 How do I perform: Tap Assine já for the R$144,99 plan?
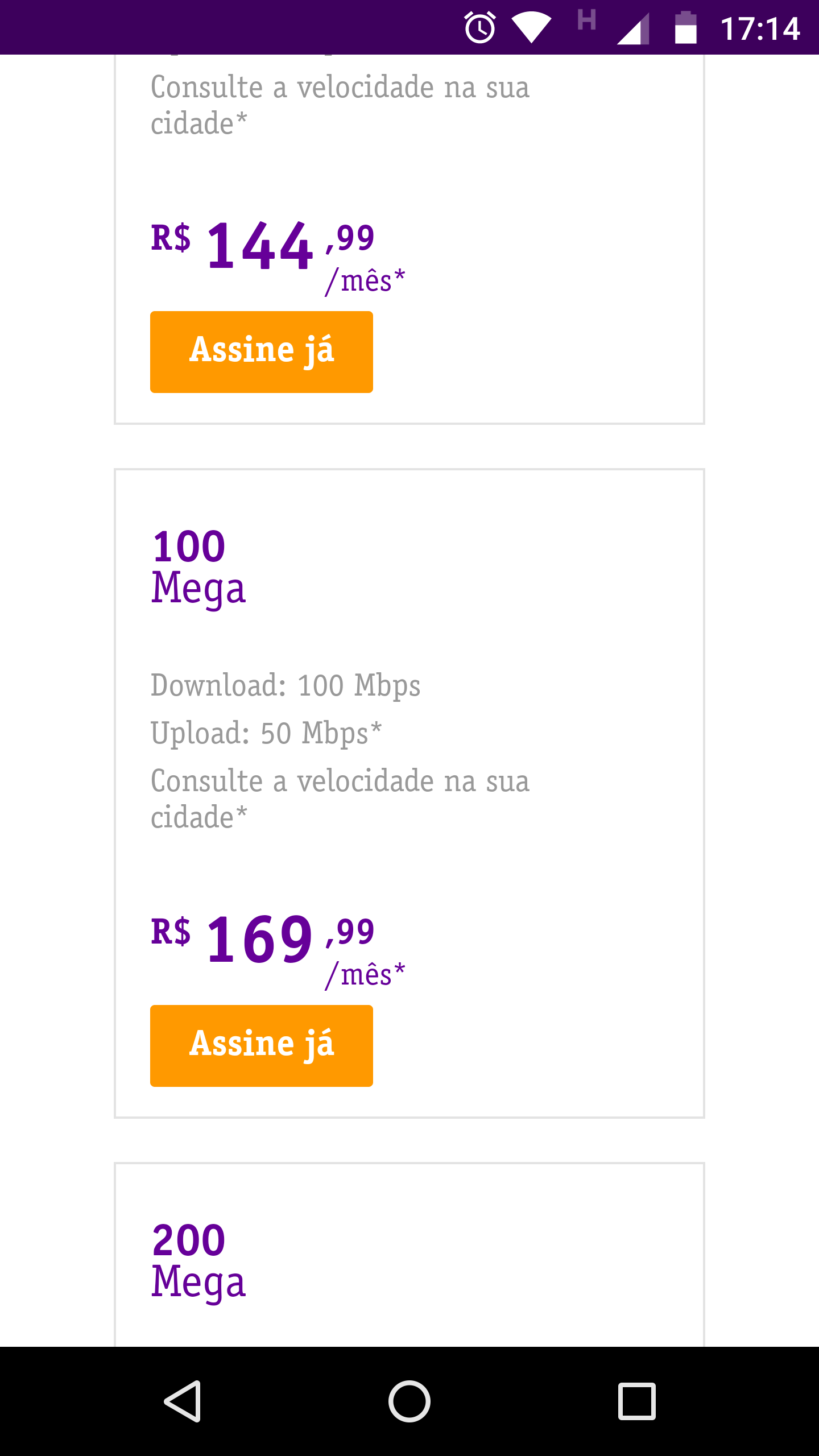pos(261,351)
